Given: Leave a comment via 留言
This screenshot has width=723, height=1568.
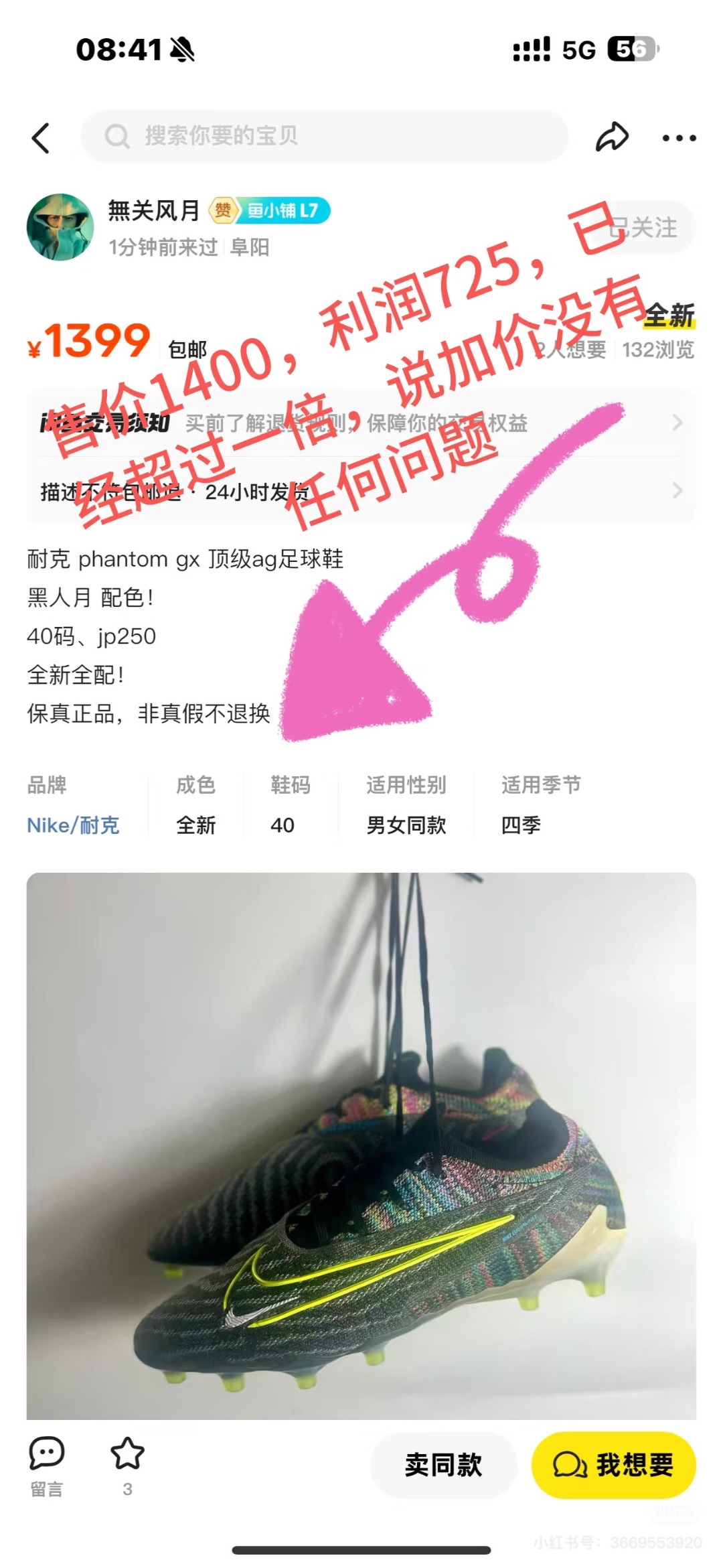Looking at the screenshot, I should point(47,1467).
